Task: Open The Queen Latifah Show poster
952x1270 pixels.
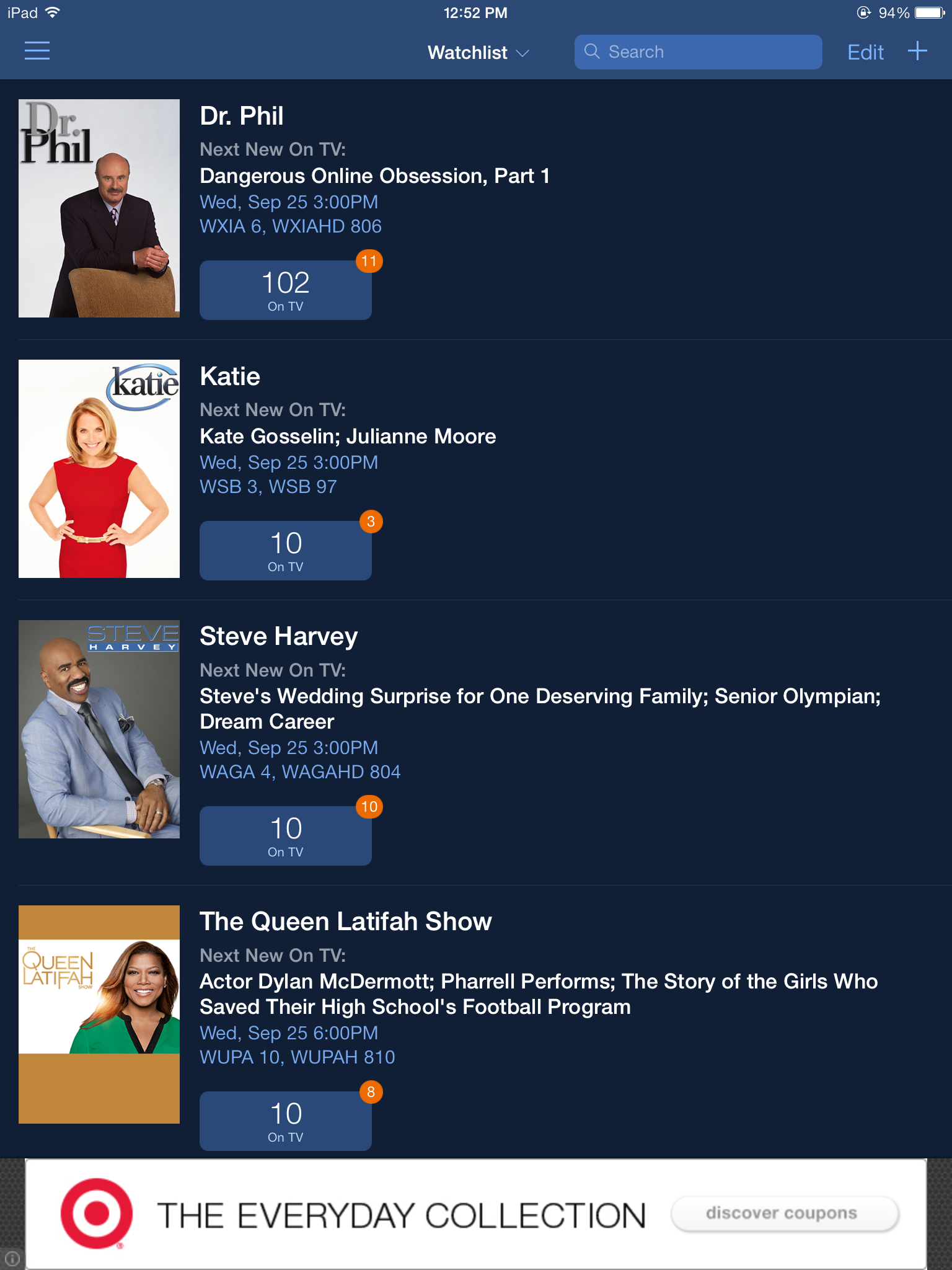Action: pyautogui.click(x=99, y=1015)
